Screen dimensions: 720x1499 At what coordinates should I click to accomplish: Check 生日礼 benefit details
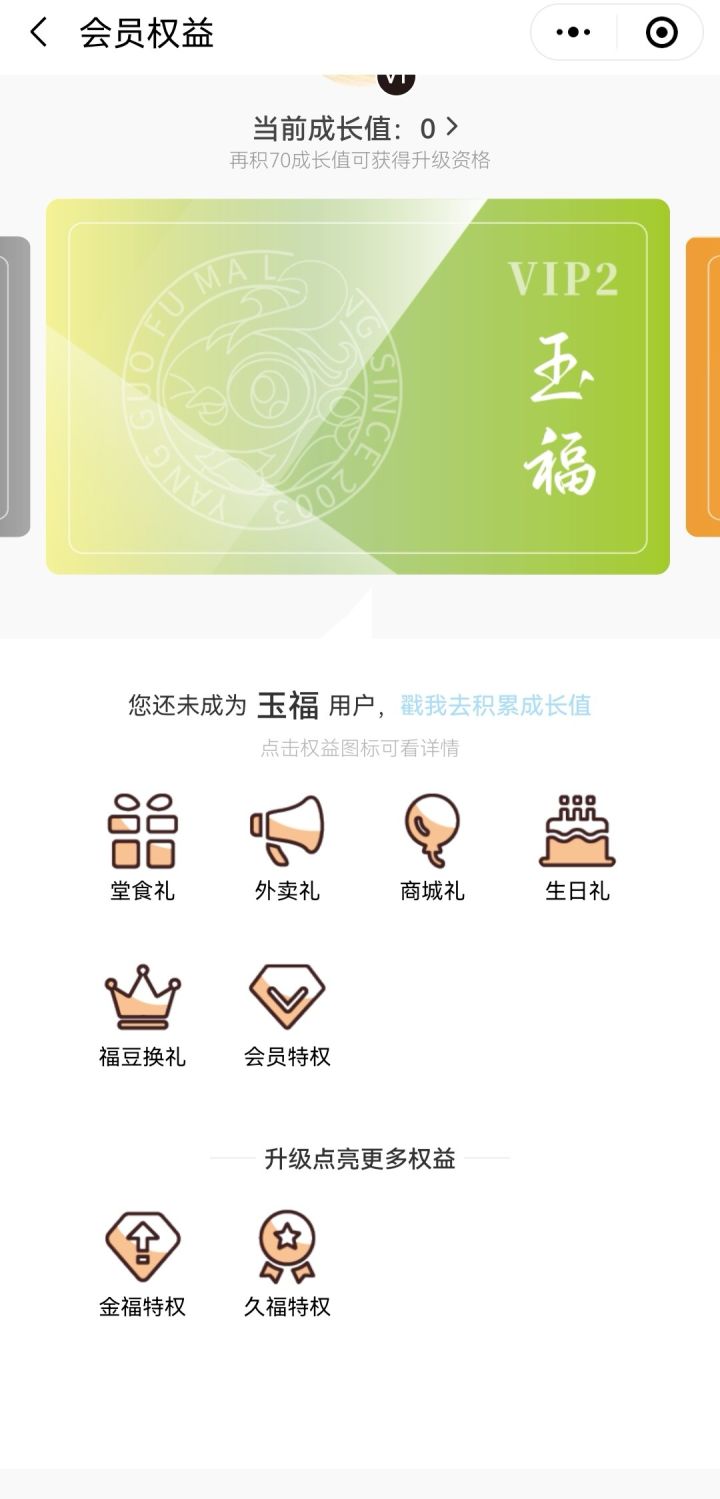click(x=577, y=846)
